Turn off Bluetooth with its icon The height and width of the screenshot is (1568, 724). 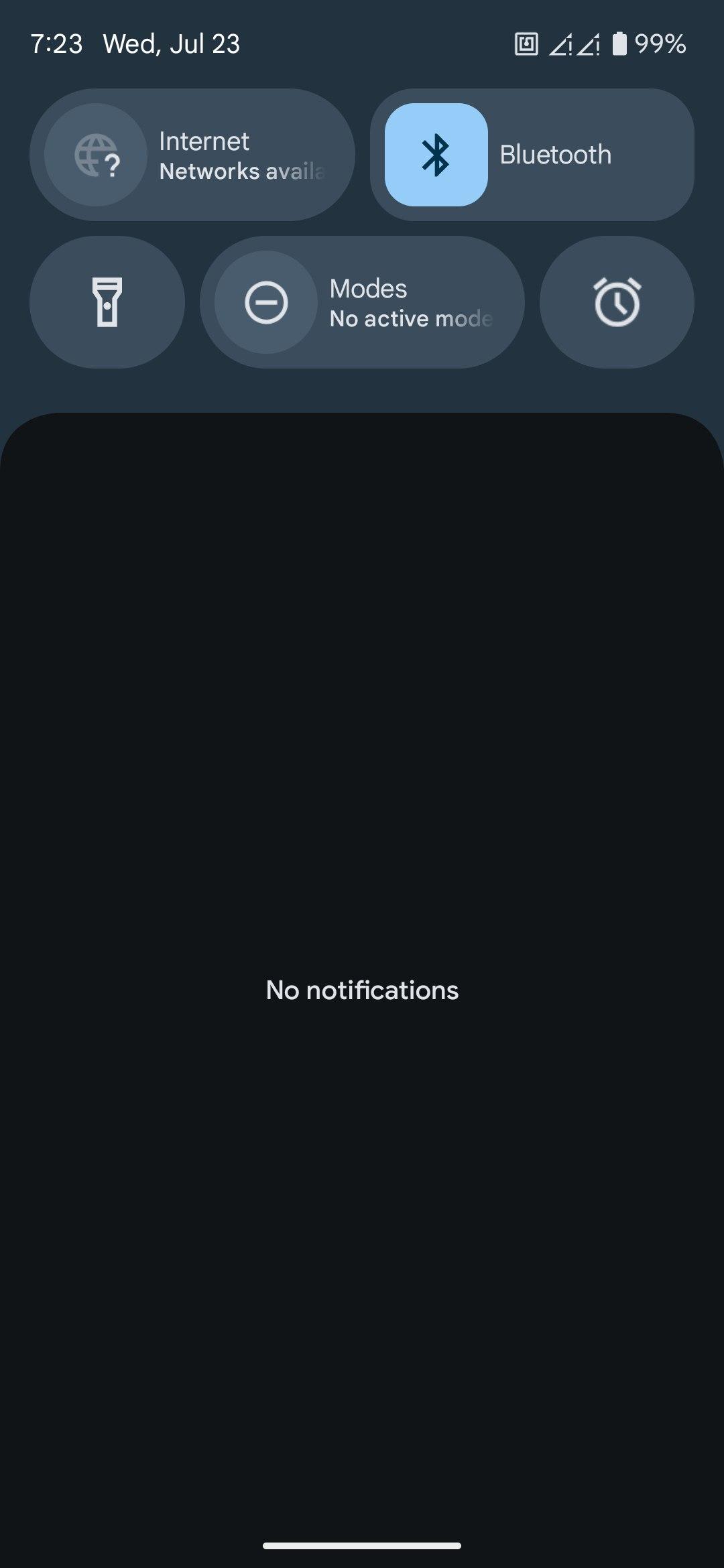pos(436,155)
